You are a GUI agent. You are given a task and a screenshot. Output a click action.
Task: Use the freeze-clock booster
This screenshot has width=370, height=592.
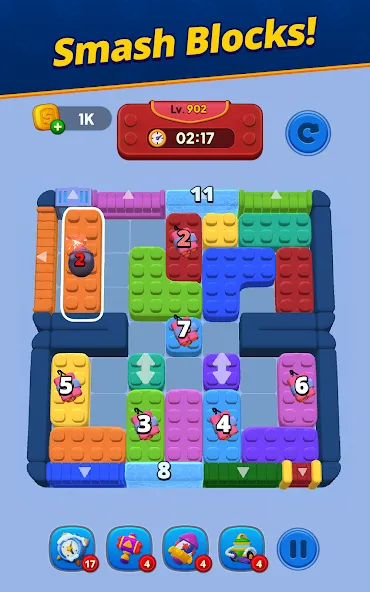(72, 549)
